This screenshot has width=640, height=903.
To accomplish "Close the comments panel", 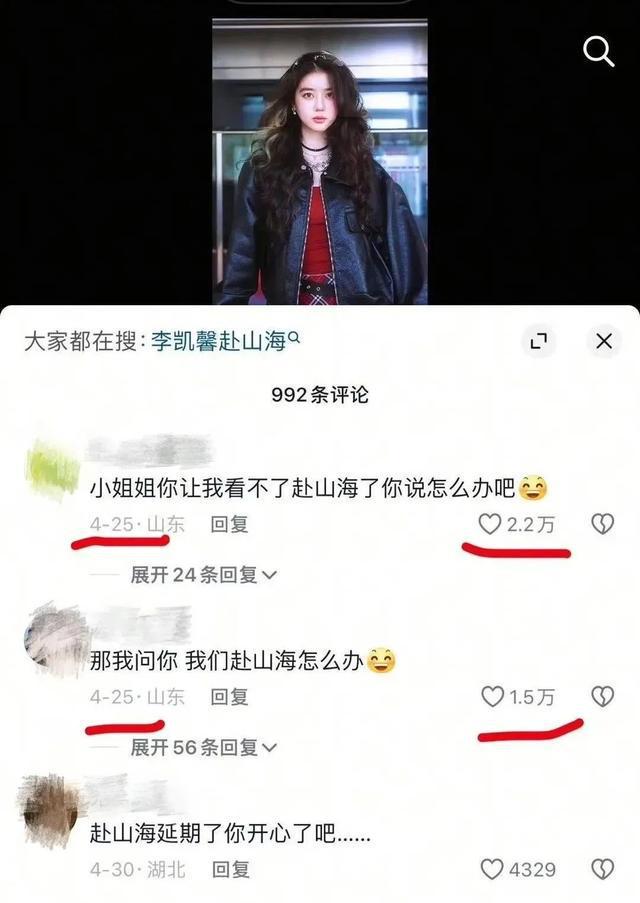I will [x=604, y=342].
